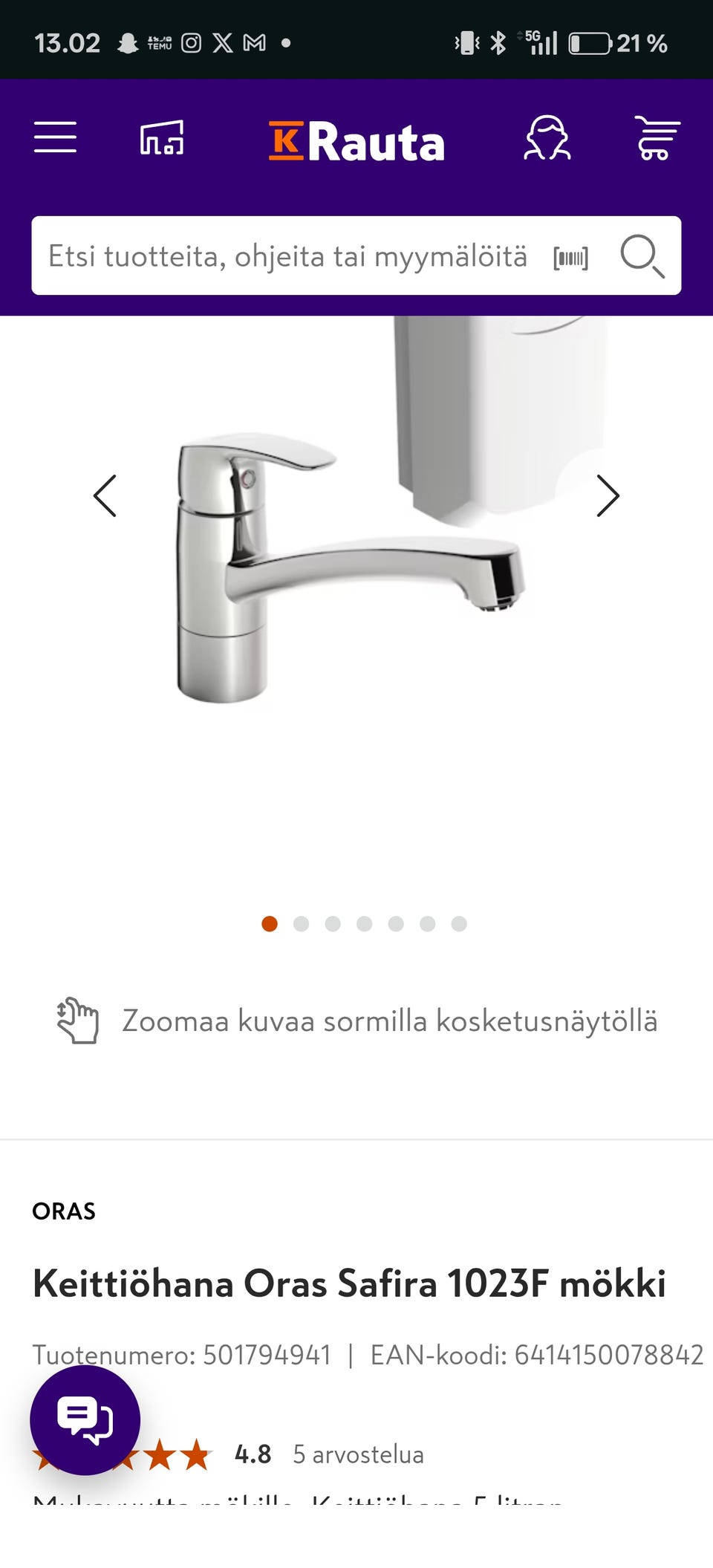Open the 5 arvostelua reviews link

tap(358, 1454)
